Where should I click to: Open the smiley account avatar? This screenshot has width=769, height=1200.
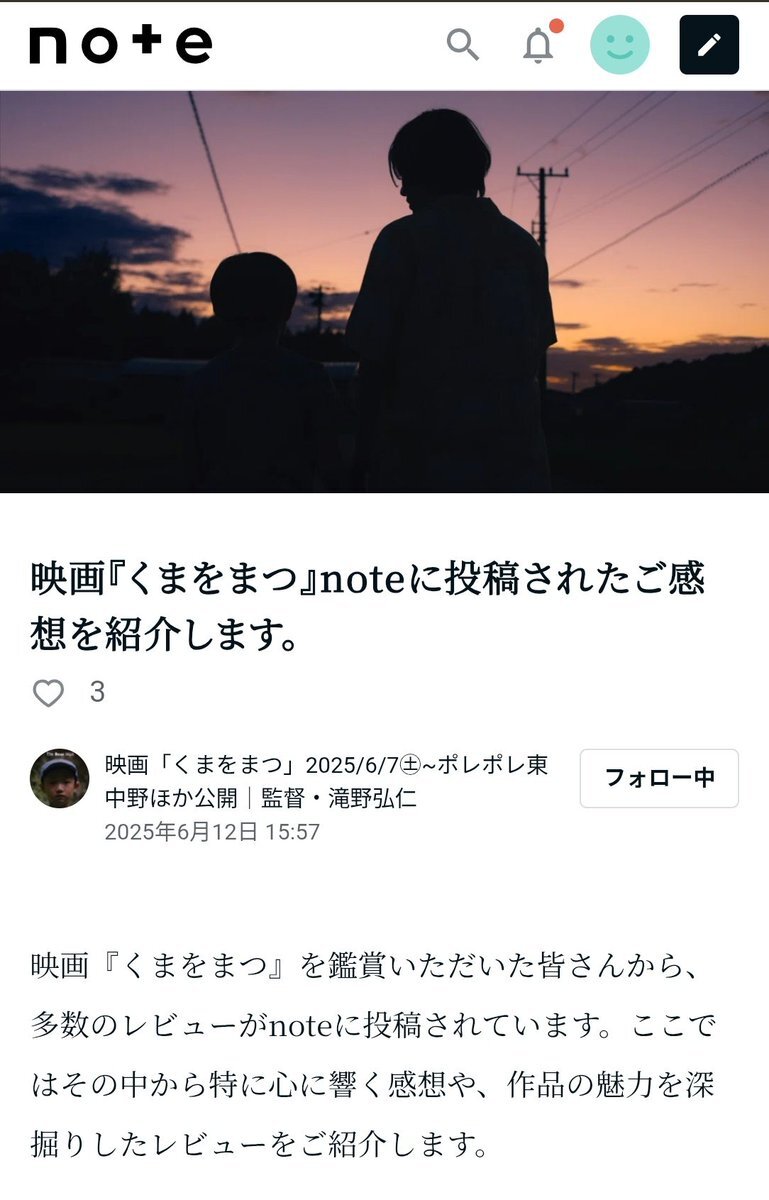click(x=619, y=45)
